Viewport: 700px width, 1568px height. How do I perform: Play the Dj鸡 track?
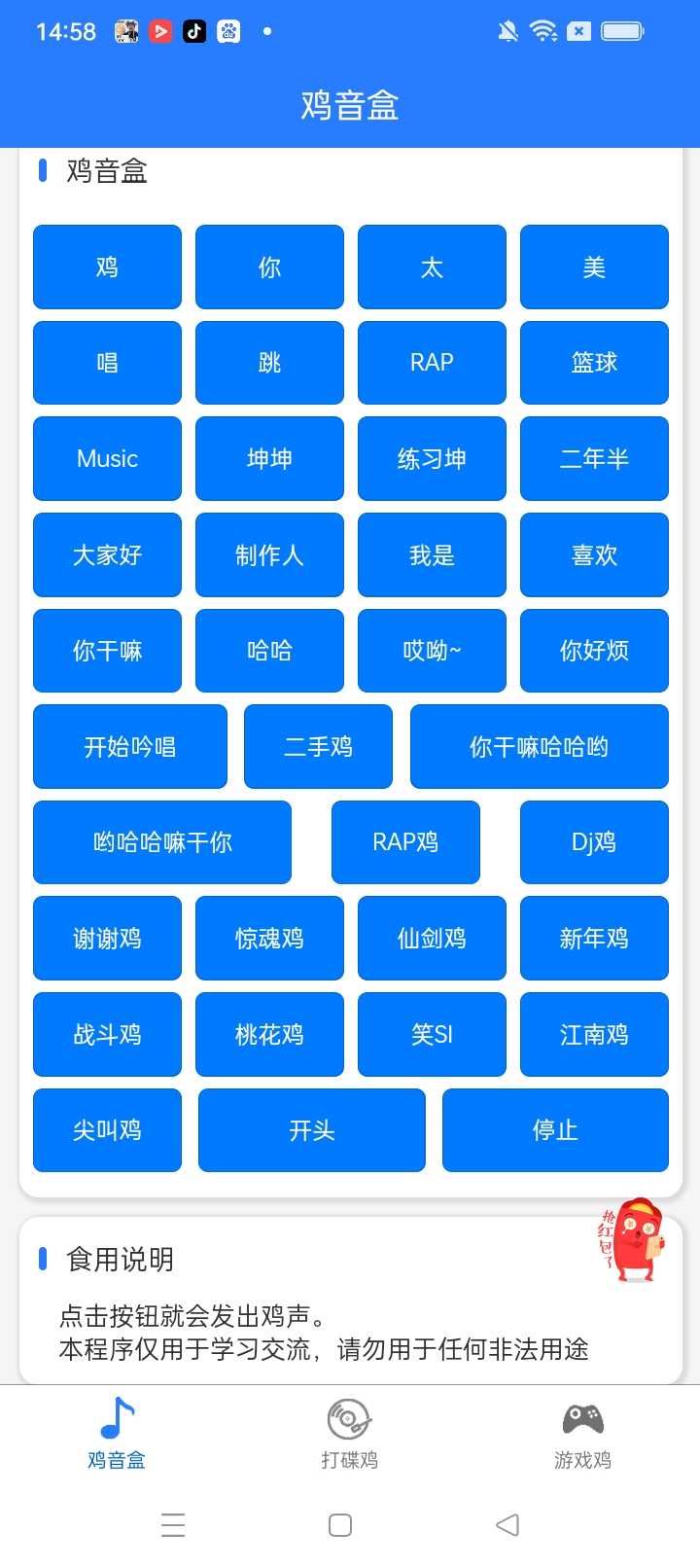(x=594, y=841)
